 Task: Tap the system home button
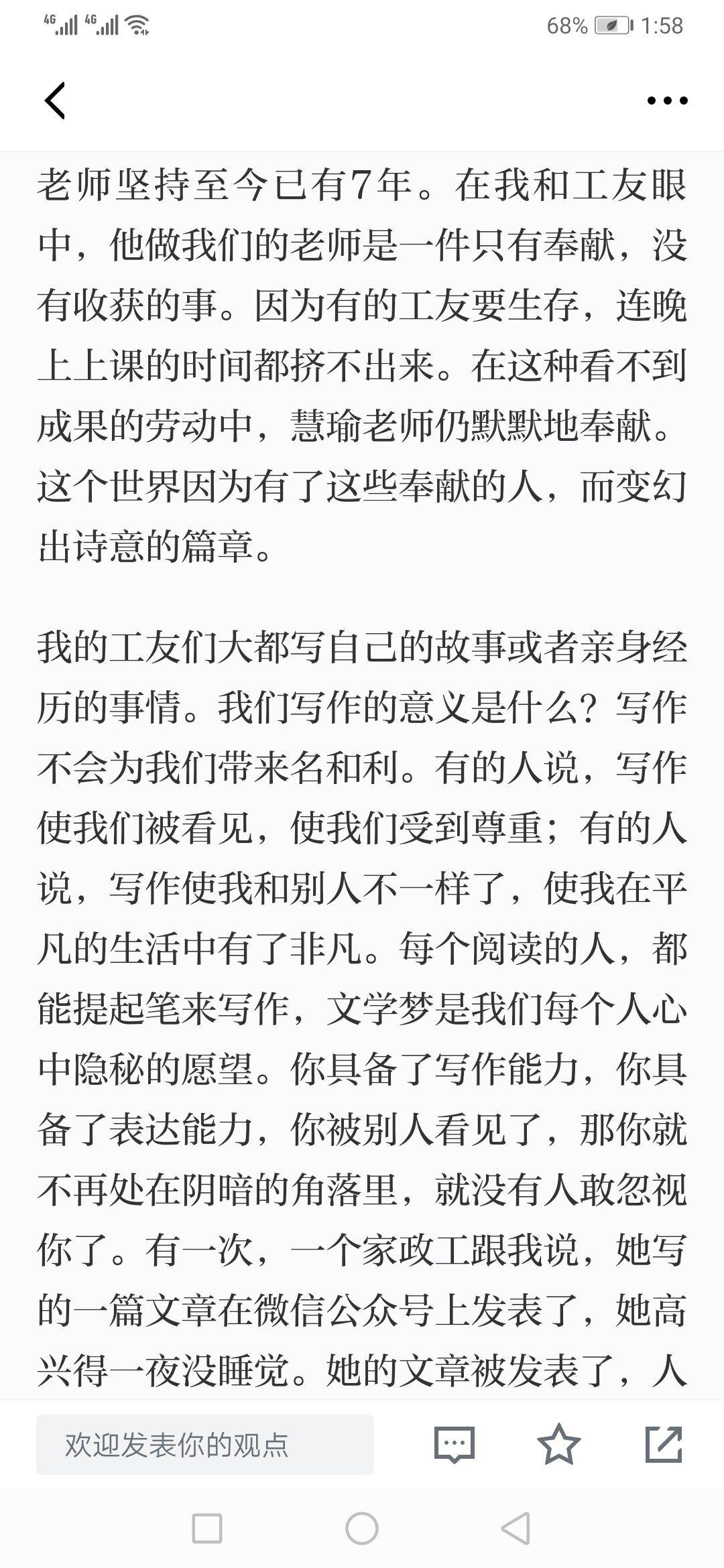tap(362, 1529)
